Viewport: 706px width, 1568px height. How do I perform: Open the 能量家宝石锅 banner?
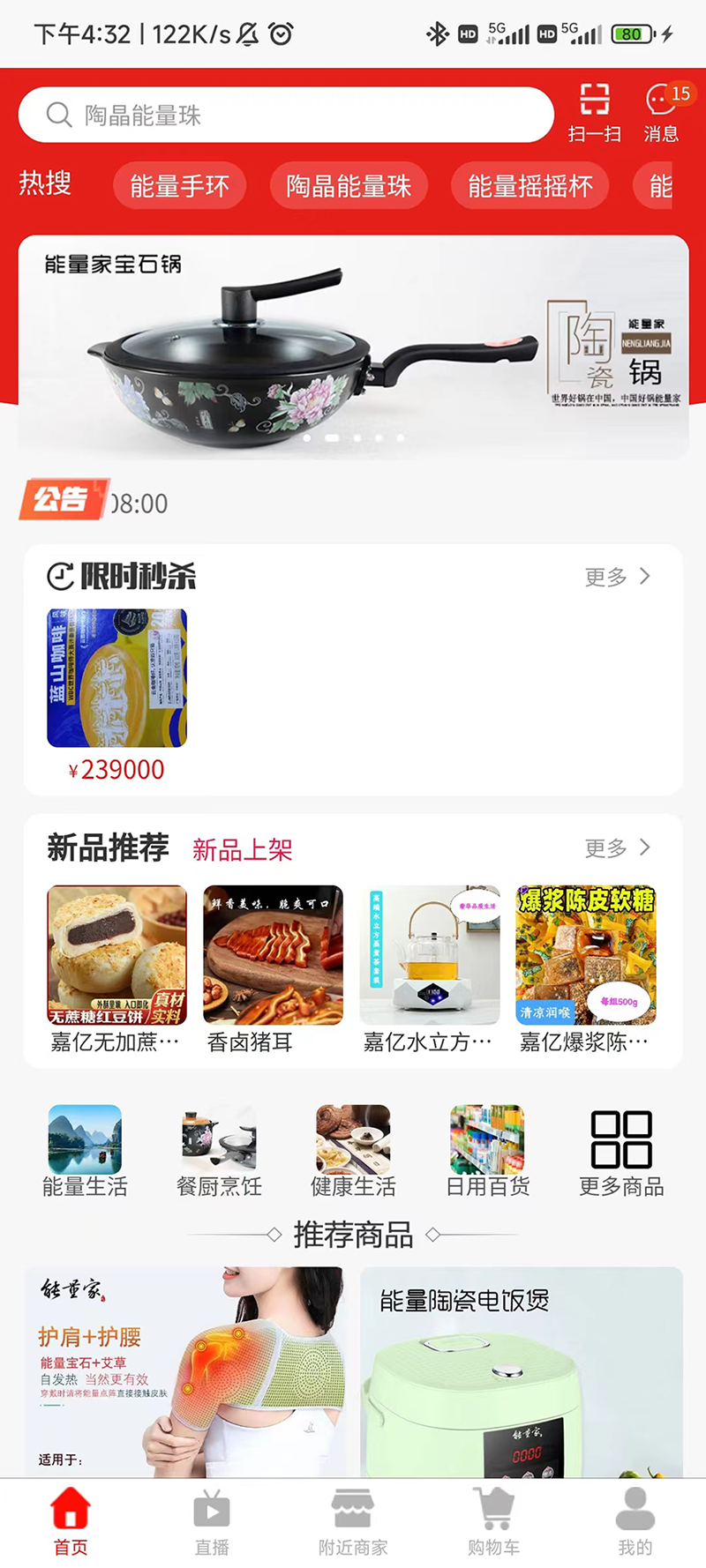[353, 347]
